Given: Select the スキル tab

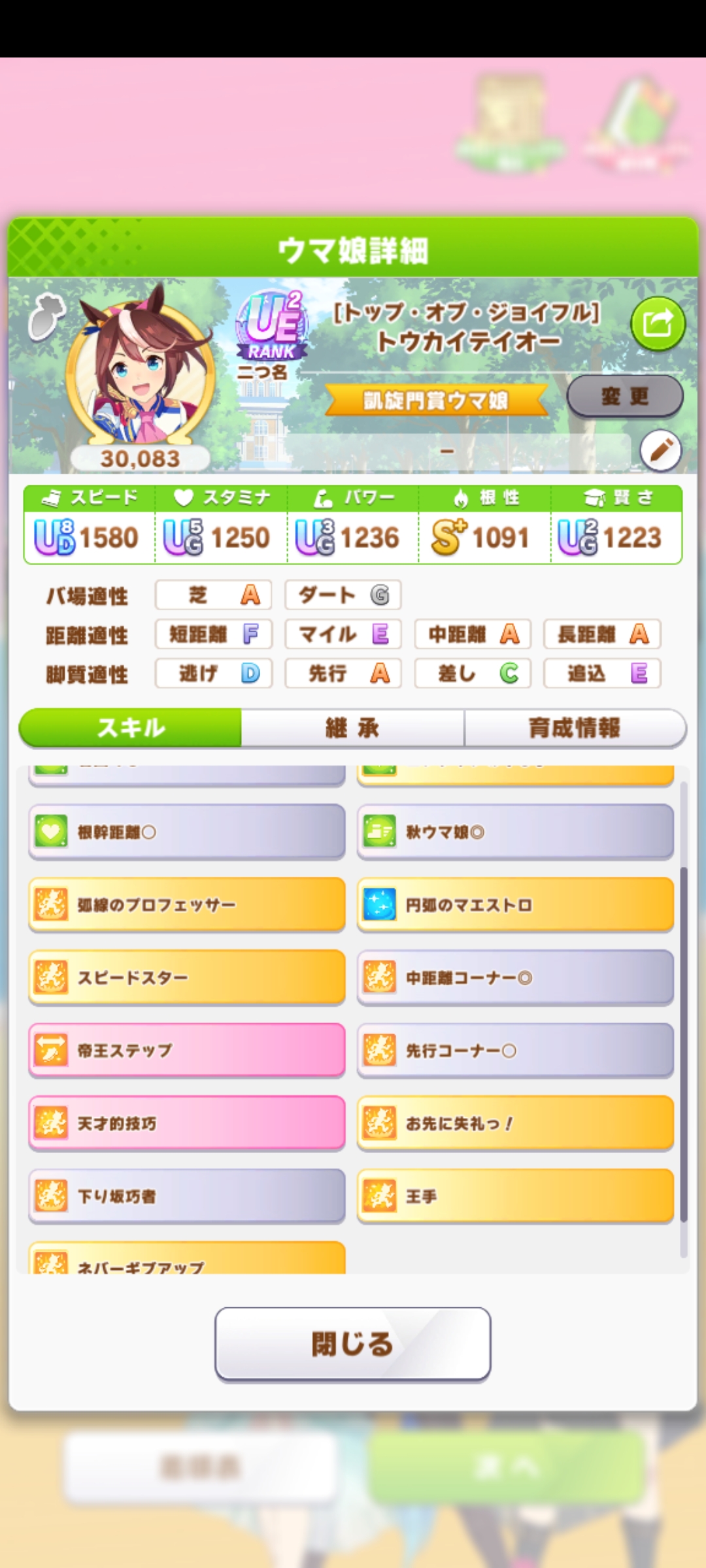Looking at the screenshot, I should click(x=131, y=728).
